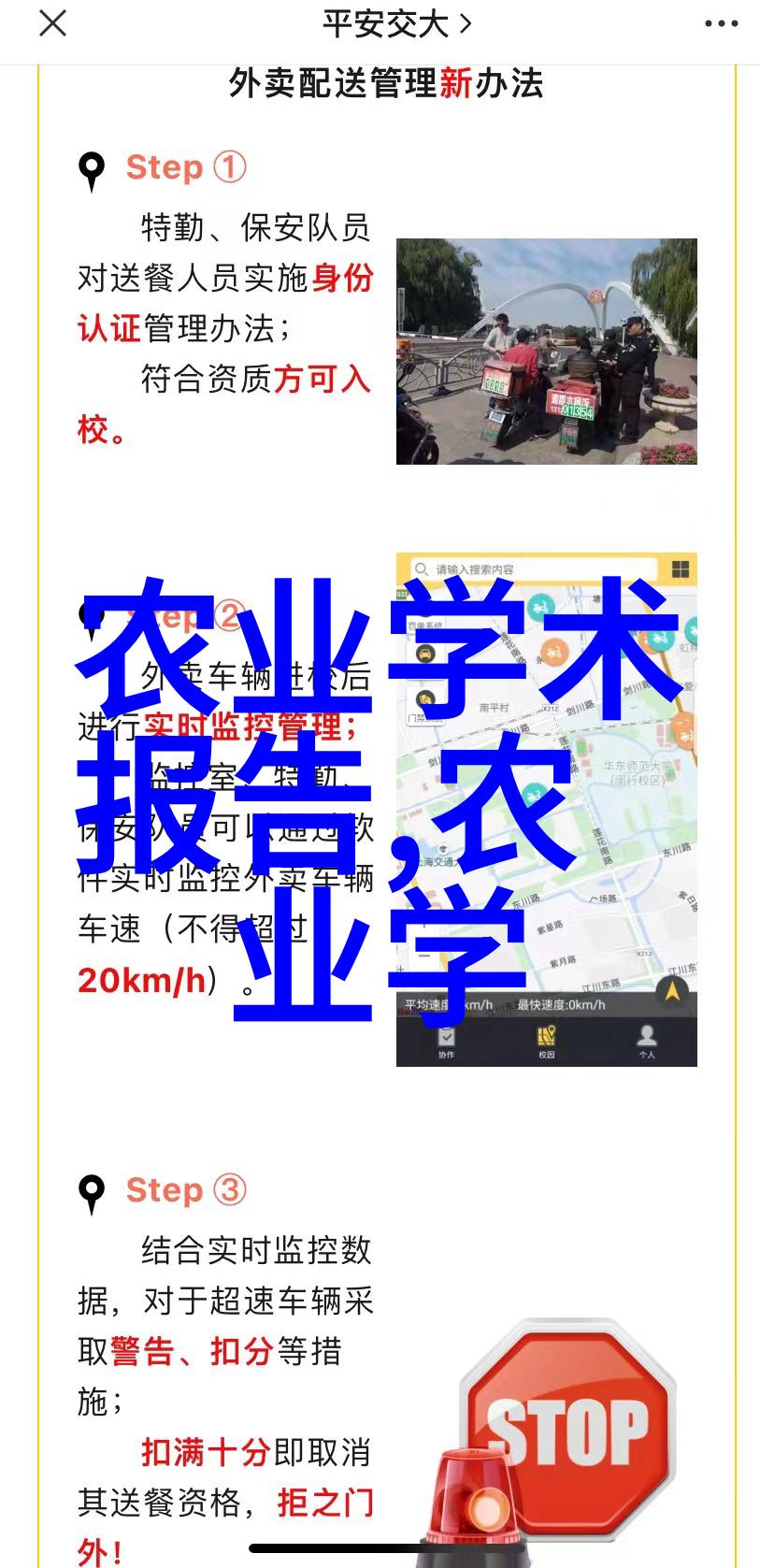760x1568 pixels.
Task: View the security check photo full-size
Action: coord(546,352)
